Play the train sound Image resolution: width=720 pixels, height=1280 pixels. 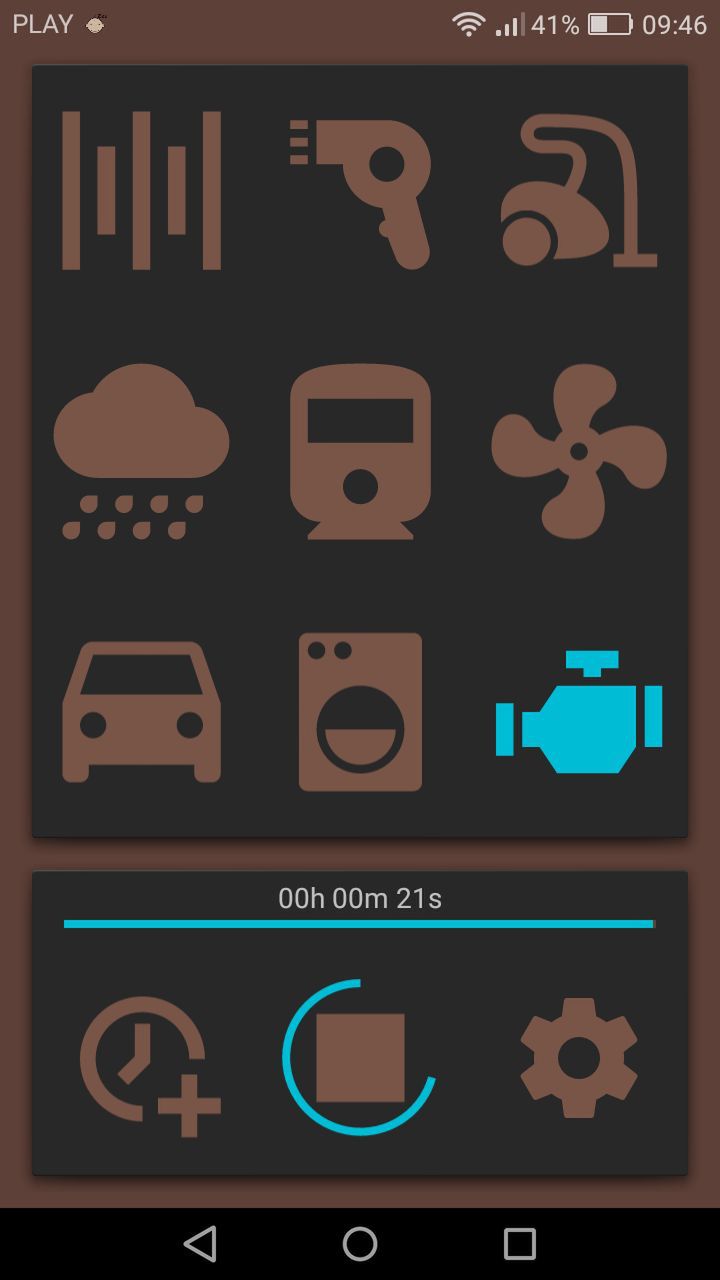[360, 452]
